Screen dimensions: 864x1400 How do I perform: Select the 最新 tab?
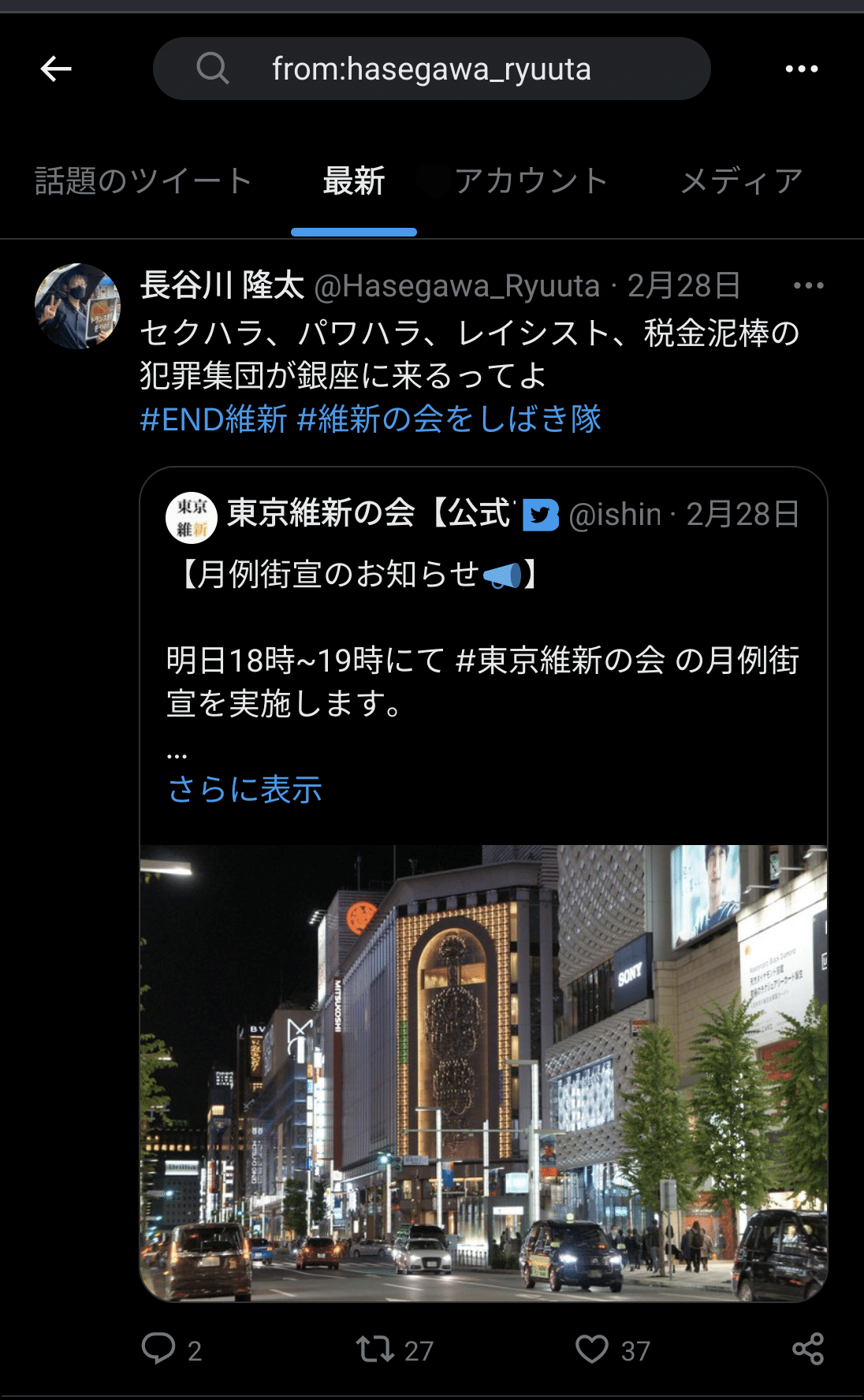[354, 181]
